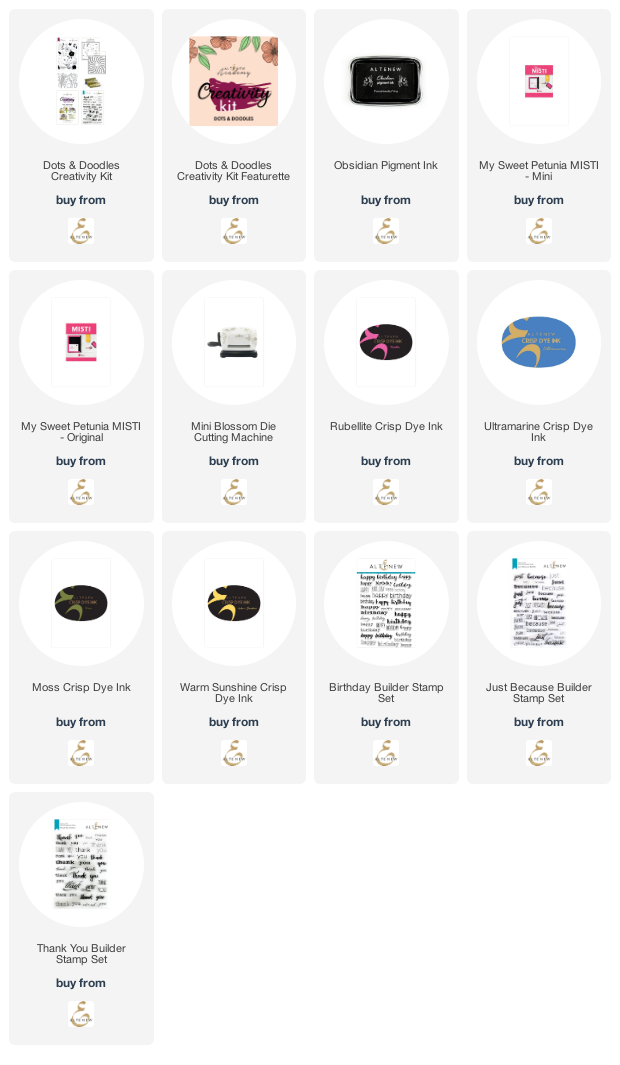
Task: View the Mini Blossom Die Cutting Machine
Action: click(234, 342)
